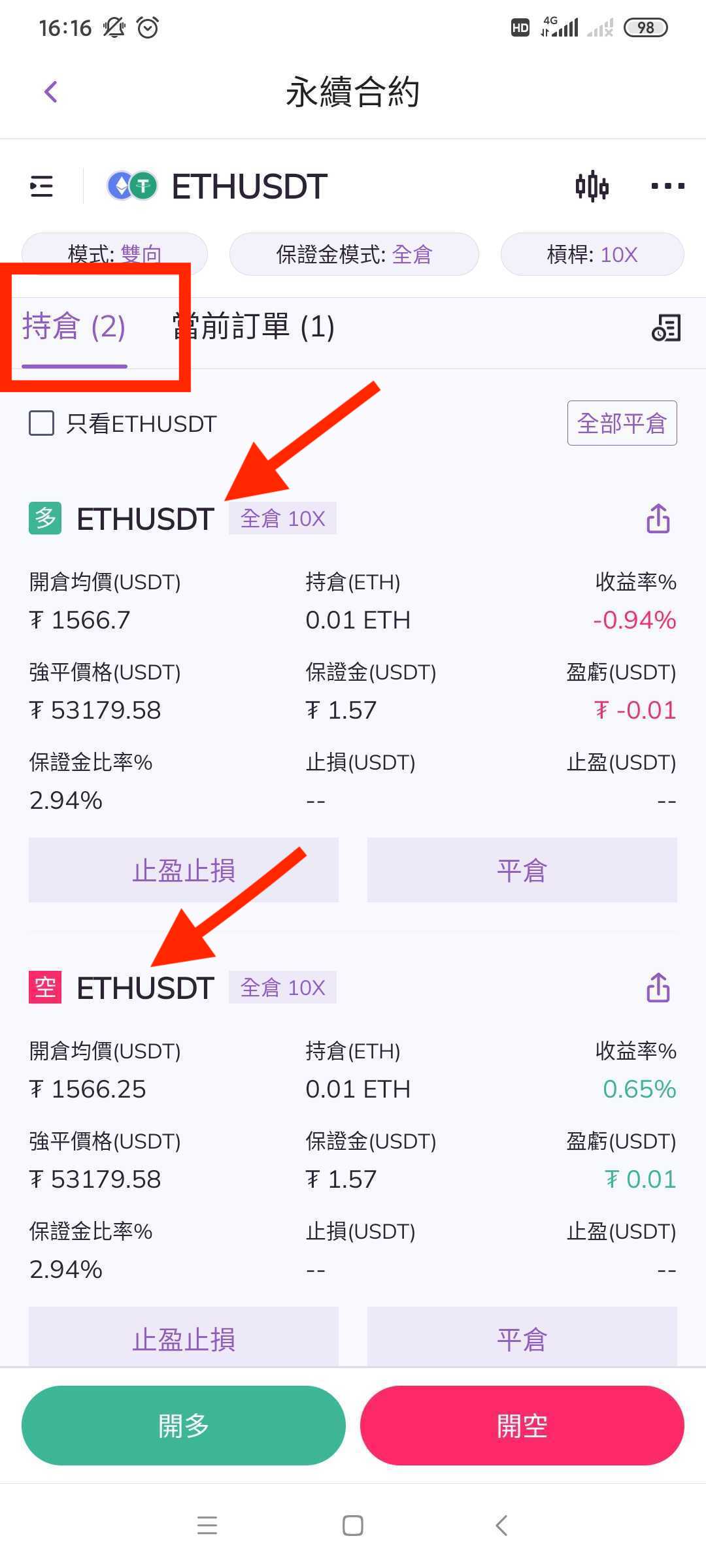The height and width of the screenshot is (1568, 706).
Task: Share the short 空 ETHUSDT position
Action: pyautogui.click(x=658, y=987)
